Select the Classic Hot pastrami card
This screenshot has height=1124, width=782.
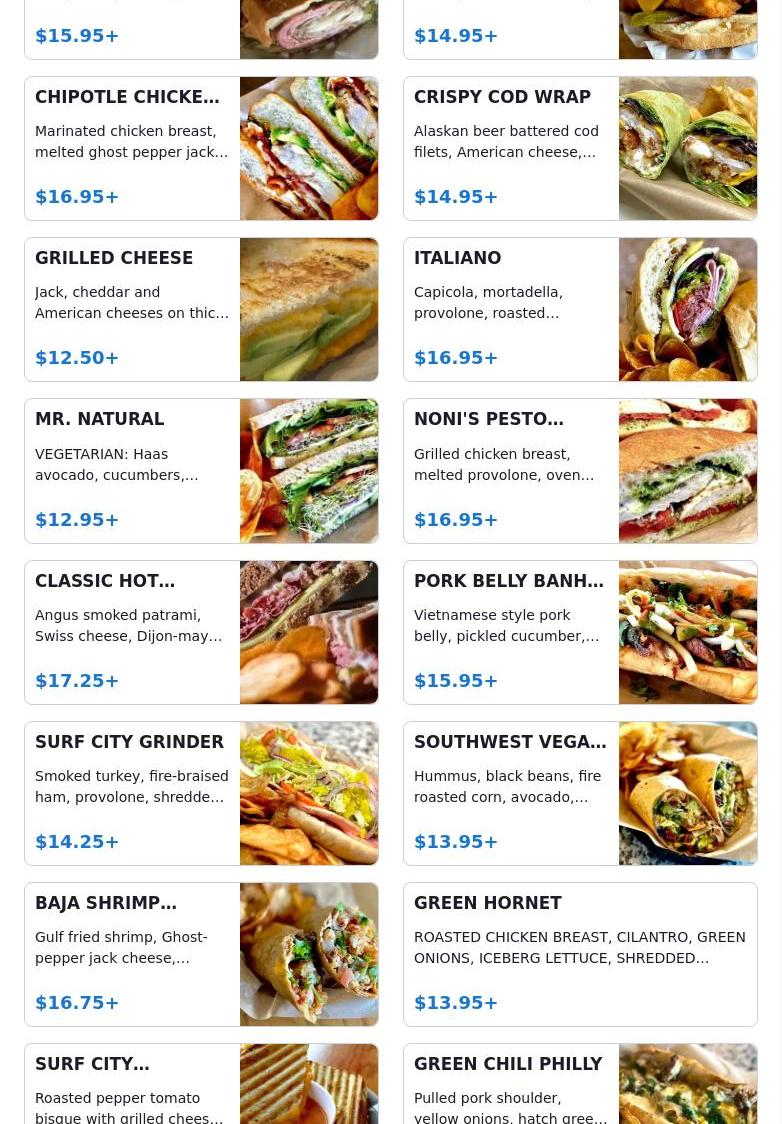201,632
